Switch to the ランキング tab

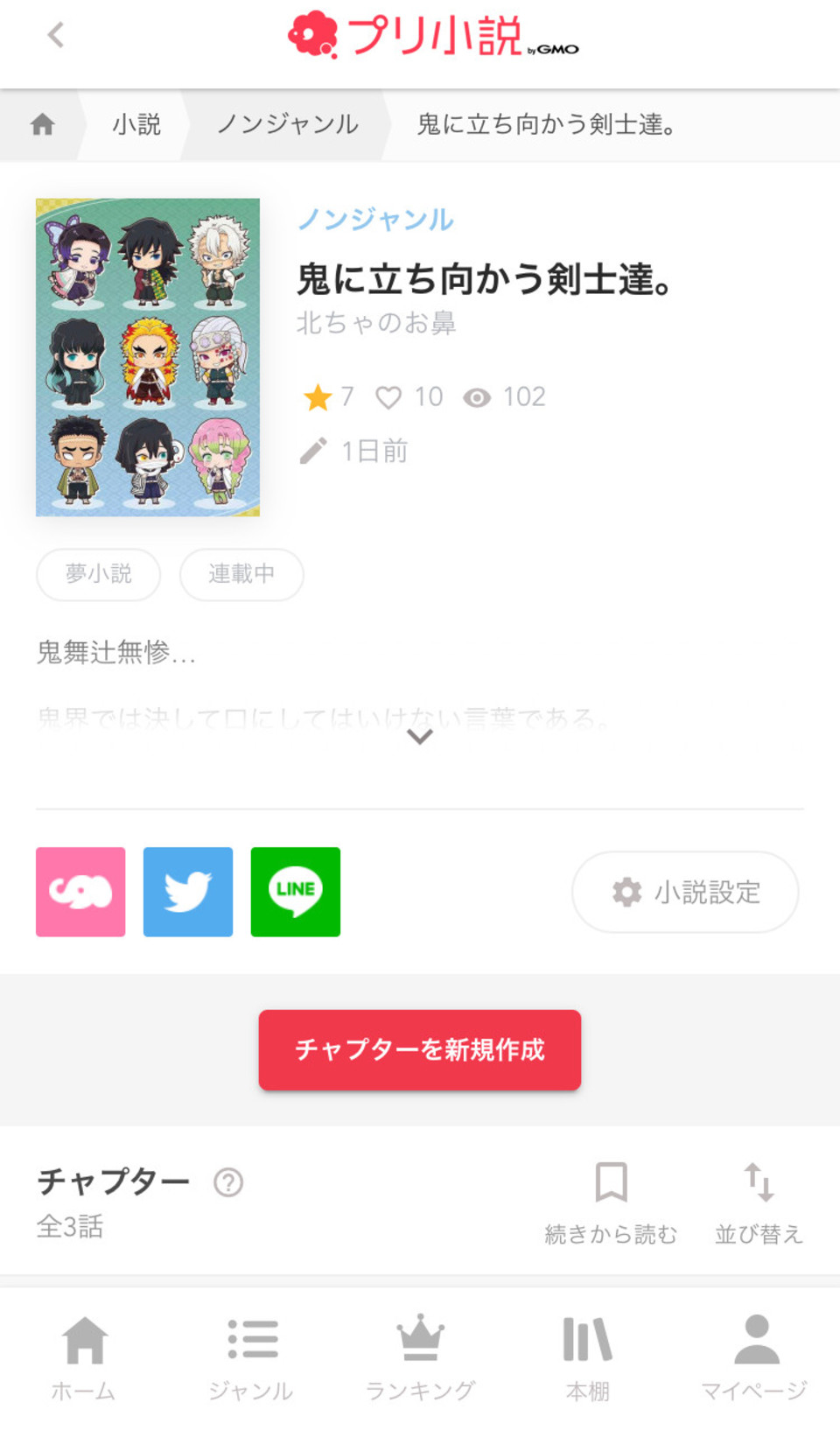(420, 1356)
